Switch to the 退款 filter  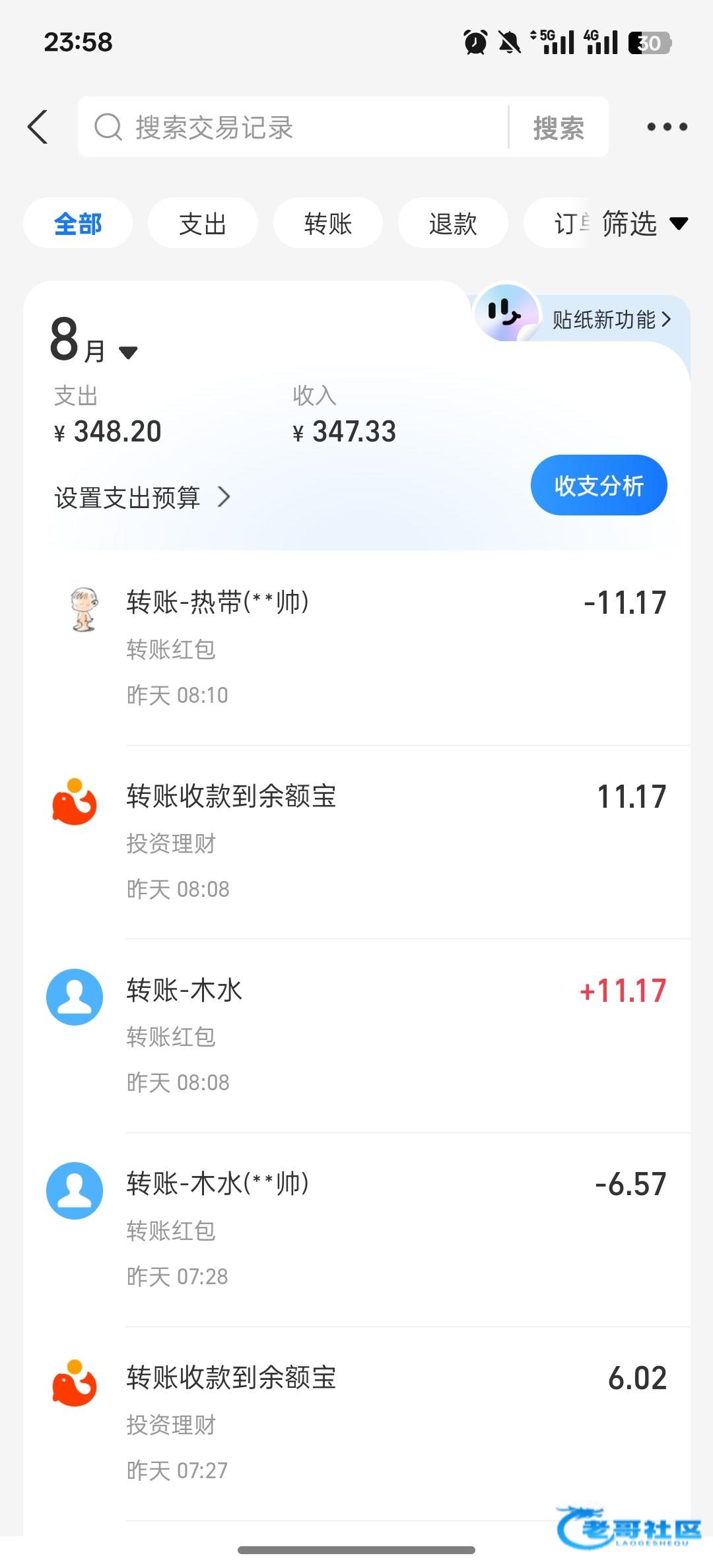point(453,224)
